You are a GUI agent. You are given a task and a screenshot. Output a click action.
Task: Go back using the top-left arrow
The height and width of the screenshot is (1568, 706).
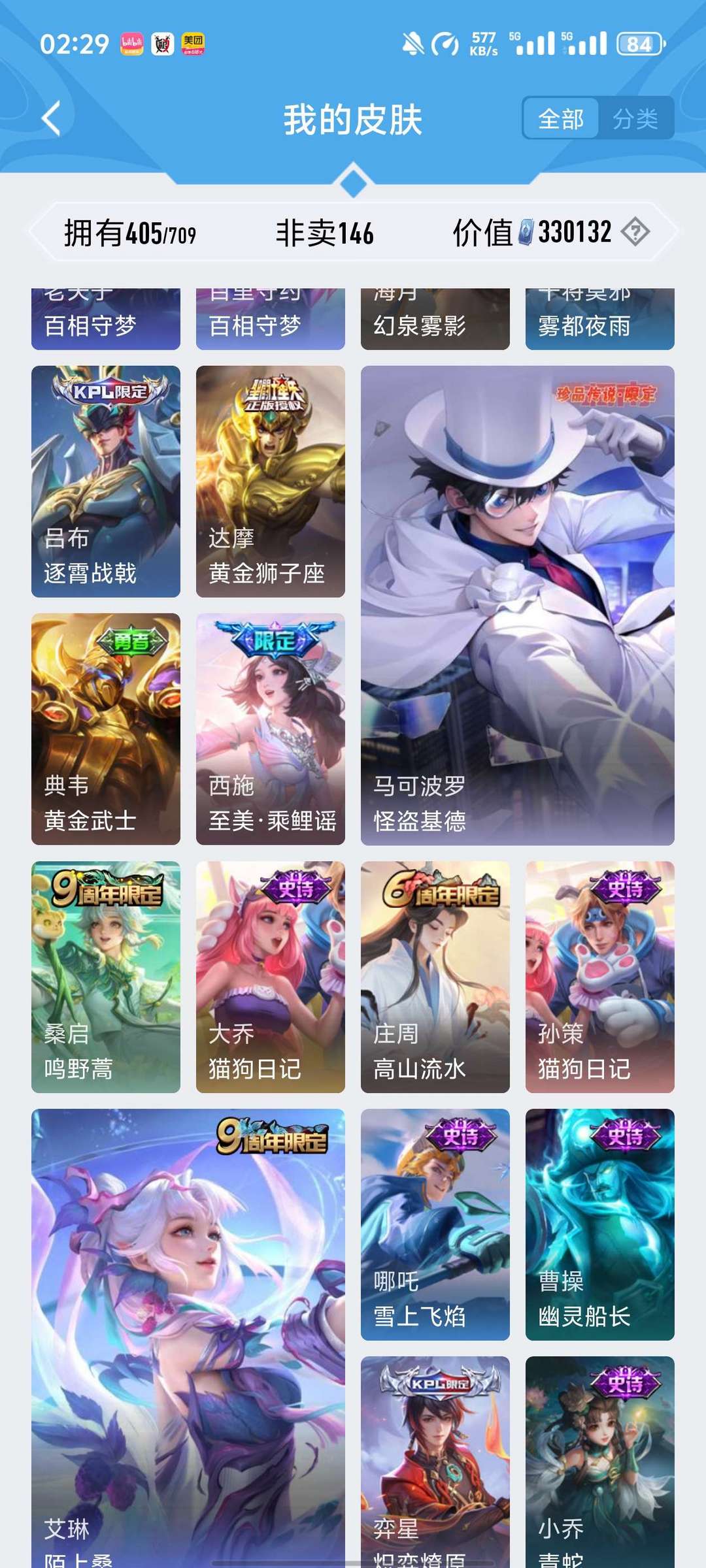coord(52,118)
